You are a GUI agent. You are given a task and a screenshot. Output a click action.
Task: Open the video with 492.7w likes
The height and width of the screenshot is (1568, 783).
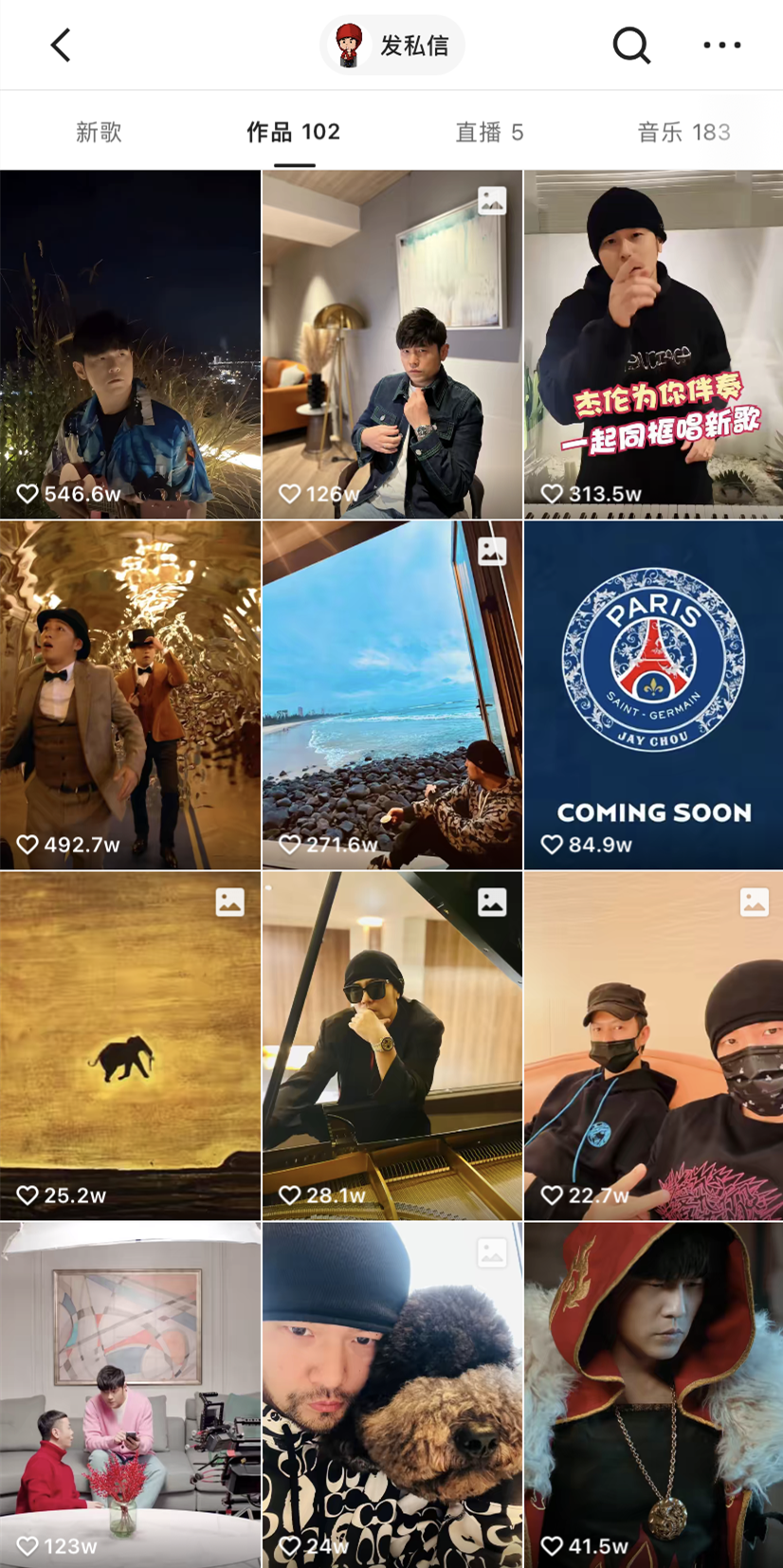coord(130,695)
